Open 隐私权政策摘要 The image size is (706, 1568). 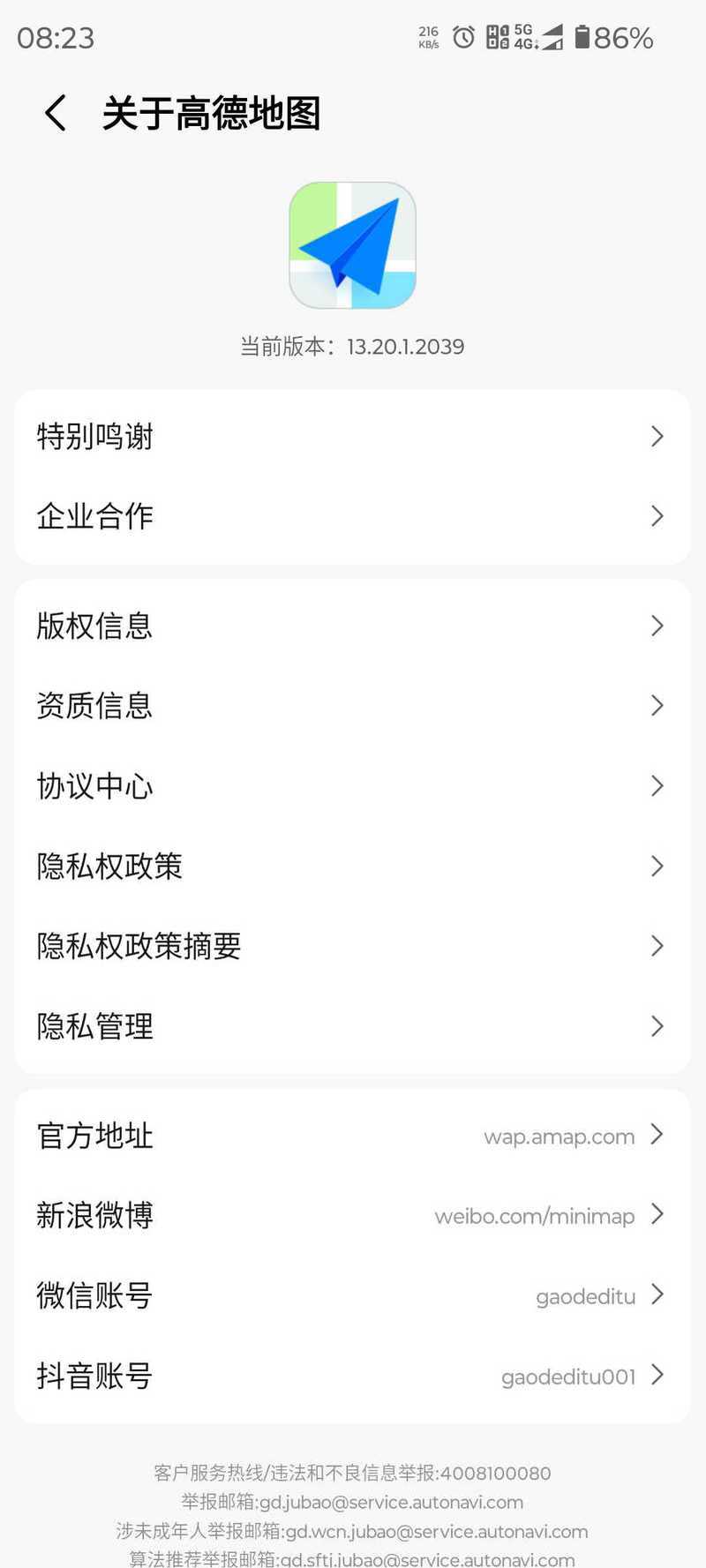coord(352,946)
